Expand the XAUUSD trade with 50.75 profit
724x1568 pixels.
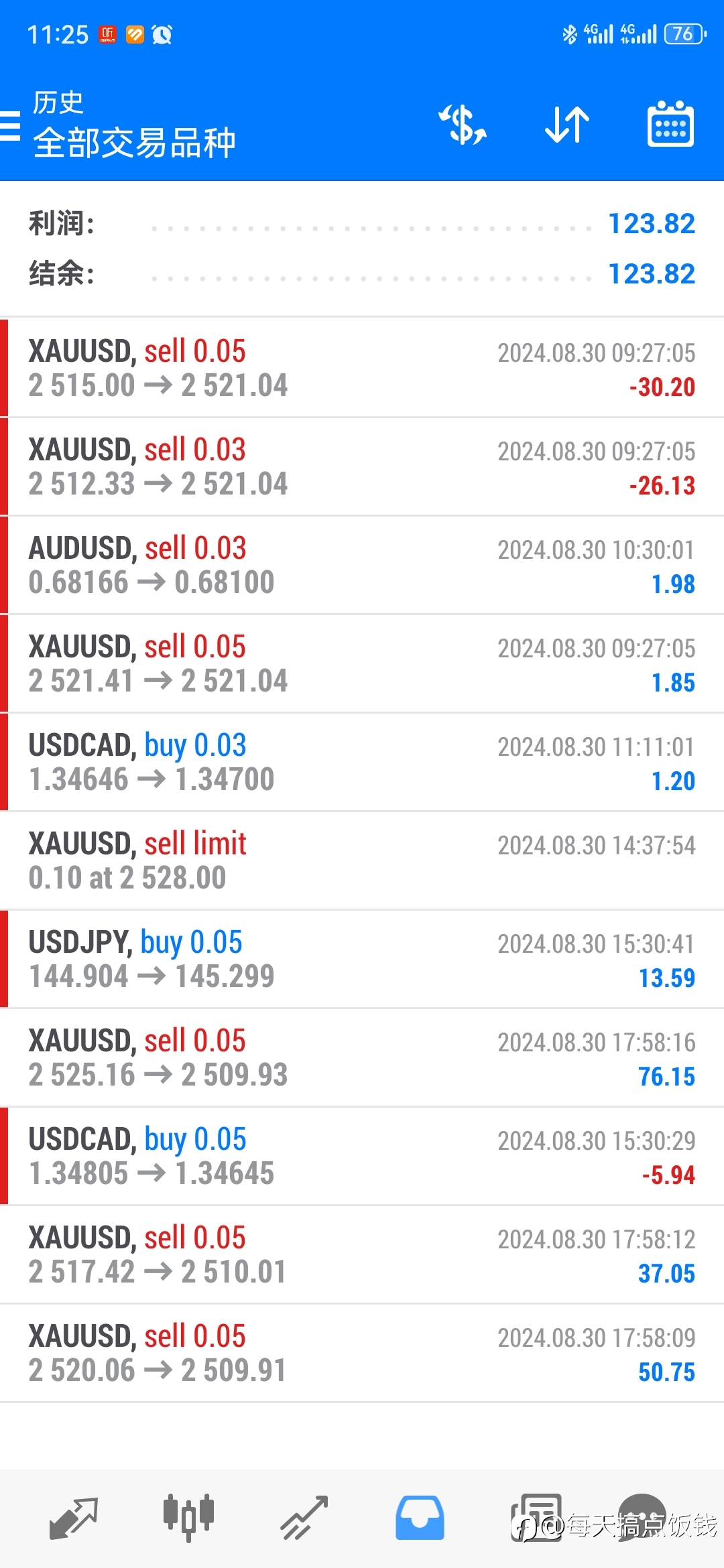pos(362,1354)
